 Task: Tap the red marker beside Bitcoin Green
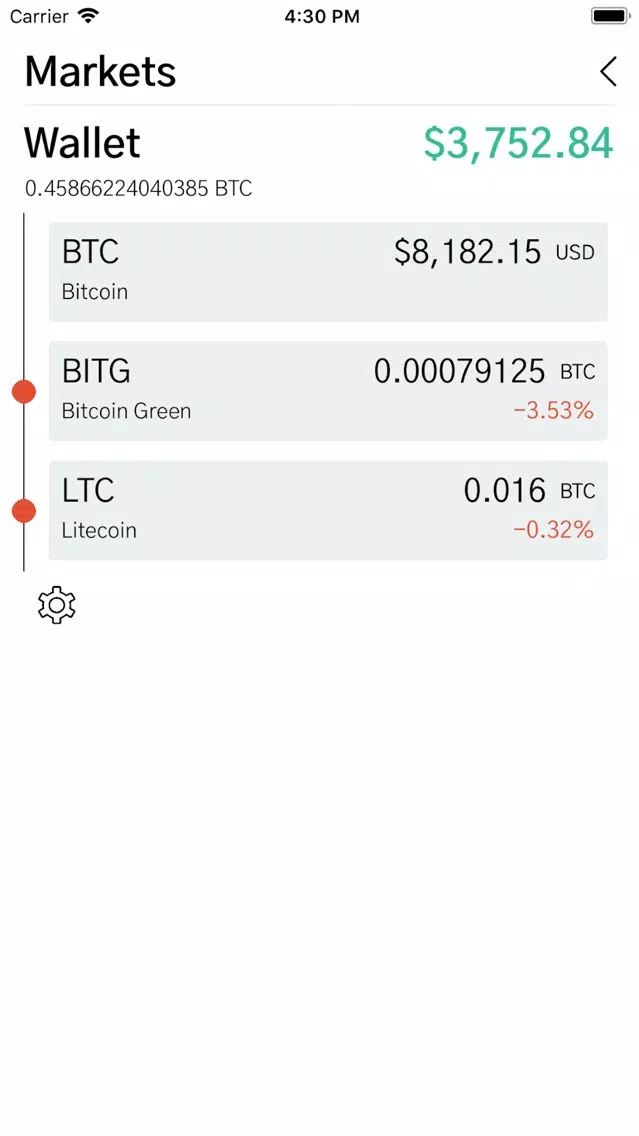(24, 391)
